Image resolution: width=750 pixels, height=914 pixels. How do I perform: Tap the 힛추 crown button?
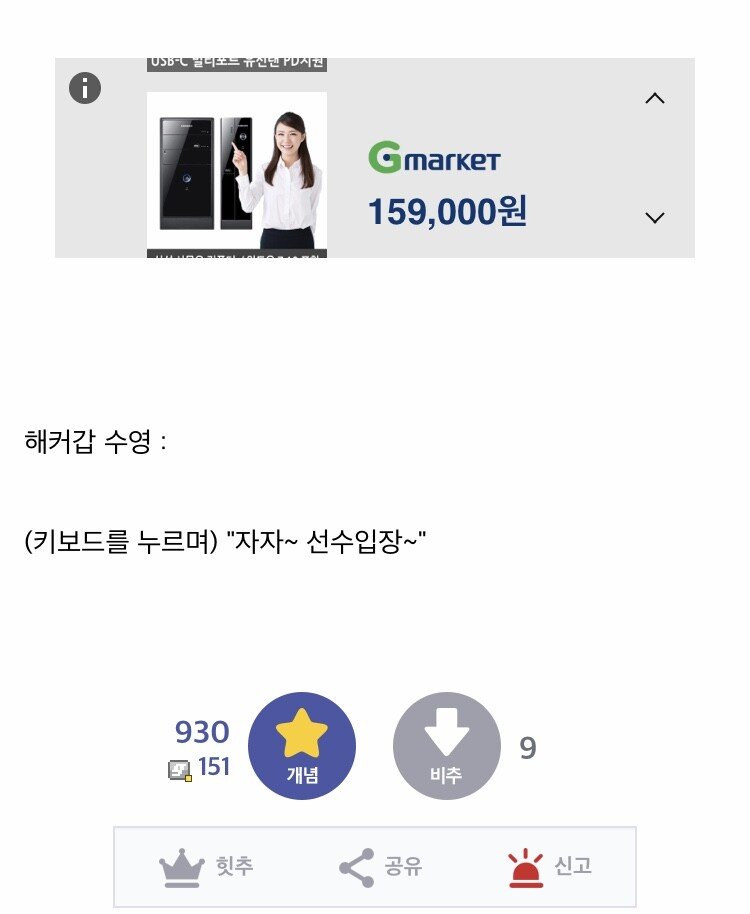click(x=207, y=866)
